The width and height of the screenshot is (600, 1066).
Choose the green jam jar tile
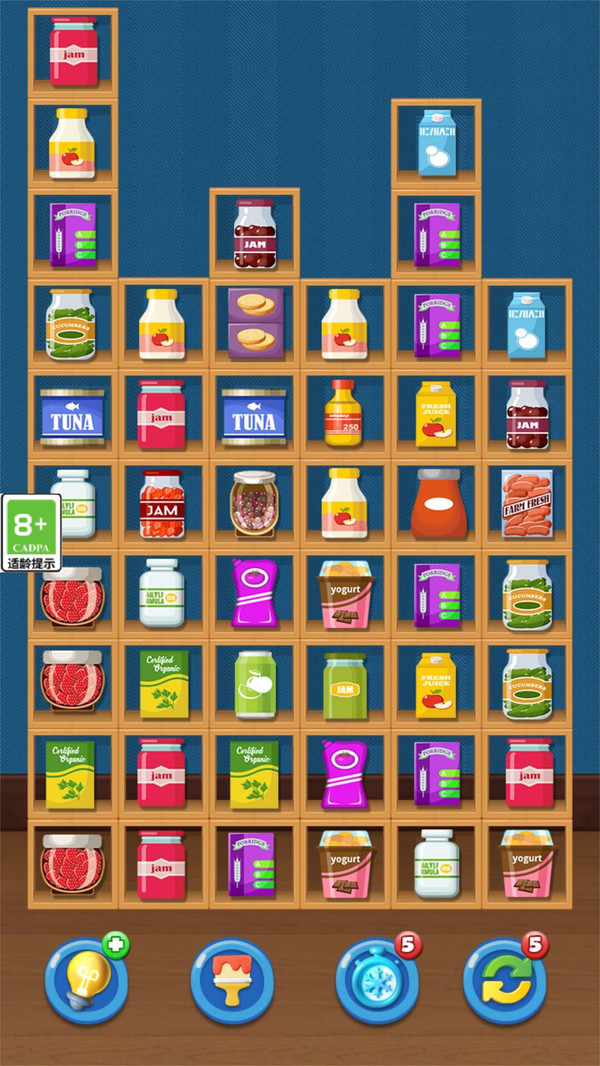tap(344, 684)
